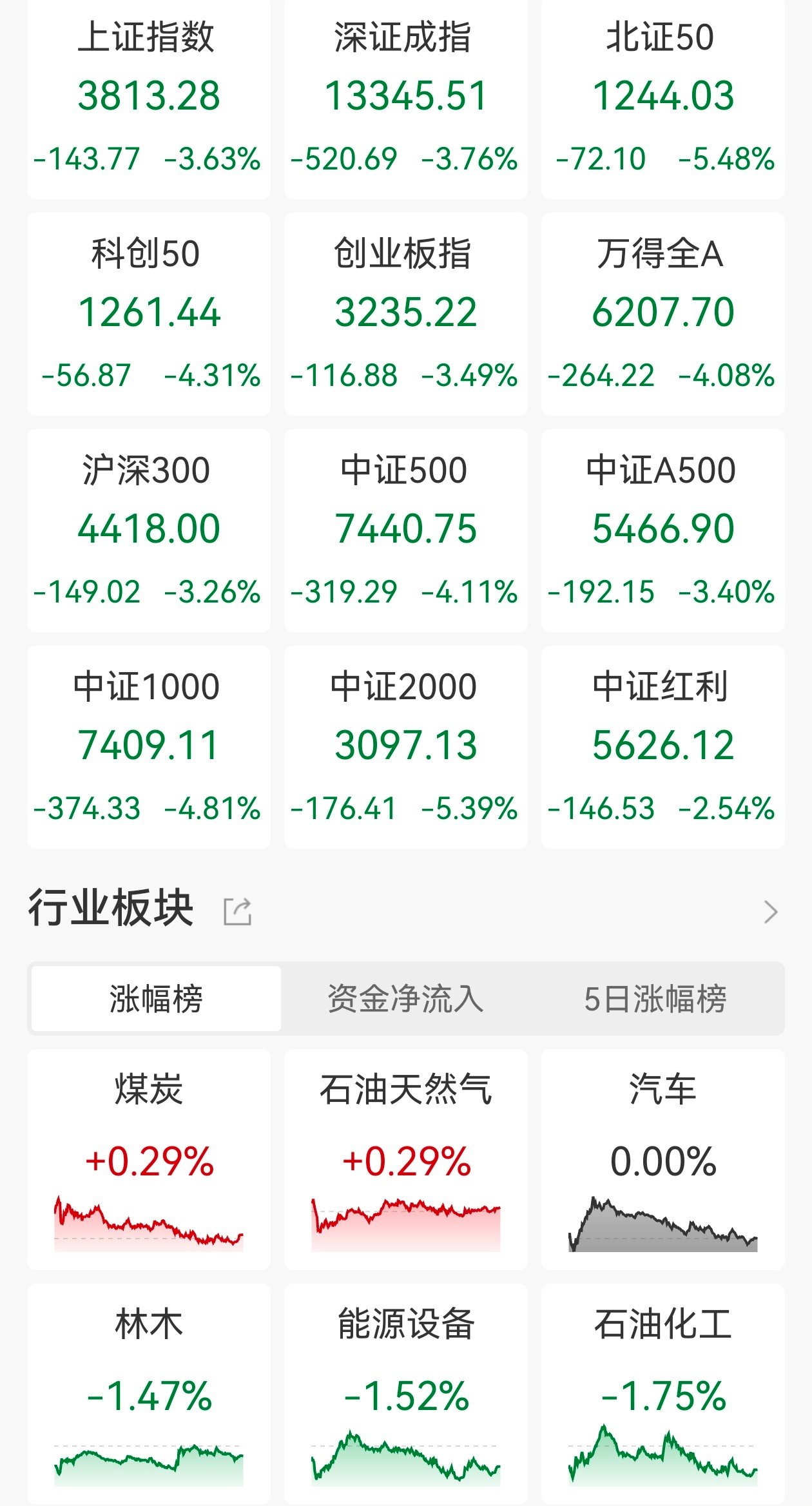Share the 行业板块 section

click(x=237, y=911)
